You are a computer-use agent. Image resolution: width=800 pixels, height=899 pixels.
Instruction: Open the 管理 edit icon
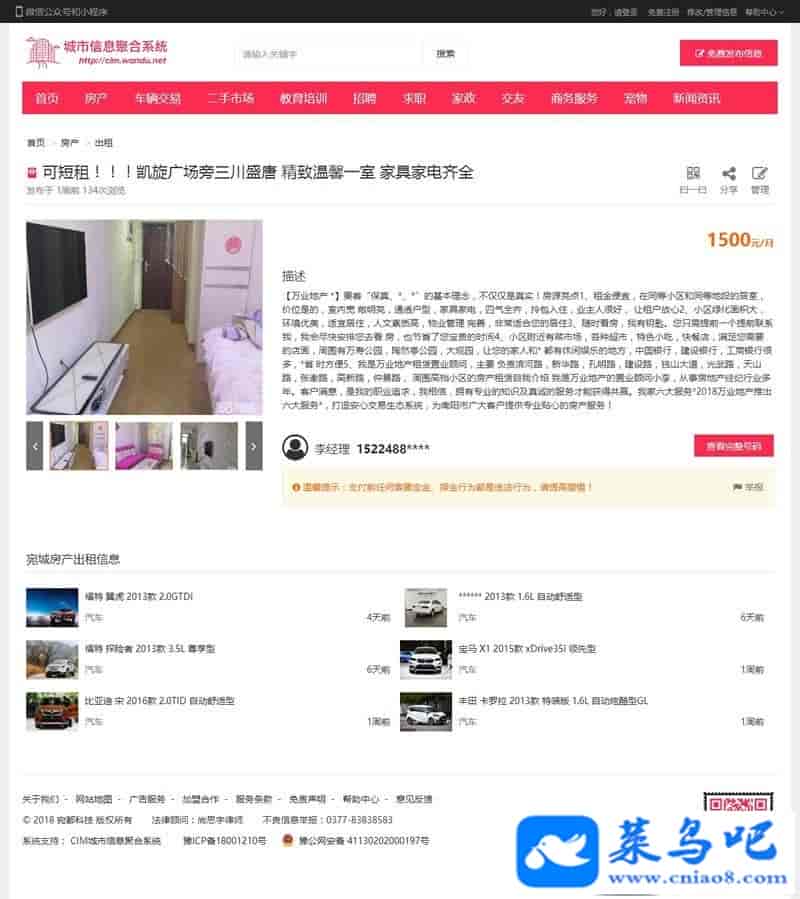[760, 179]
